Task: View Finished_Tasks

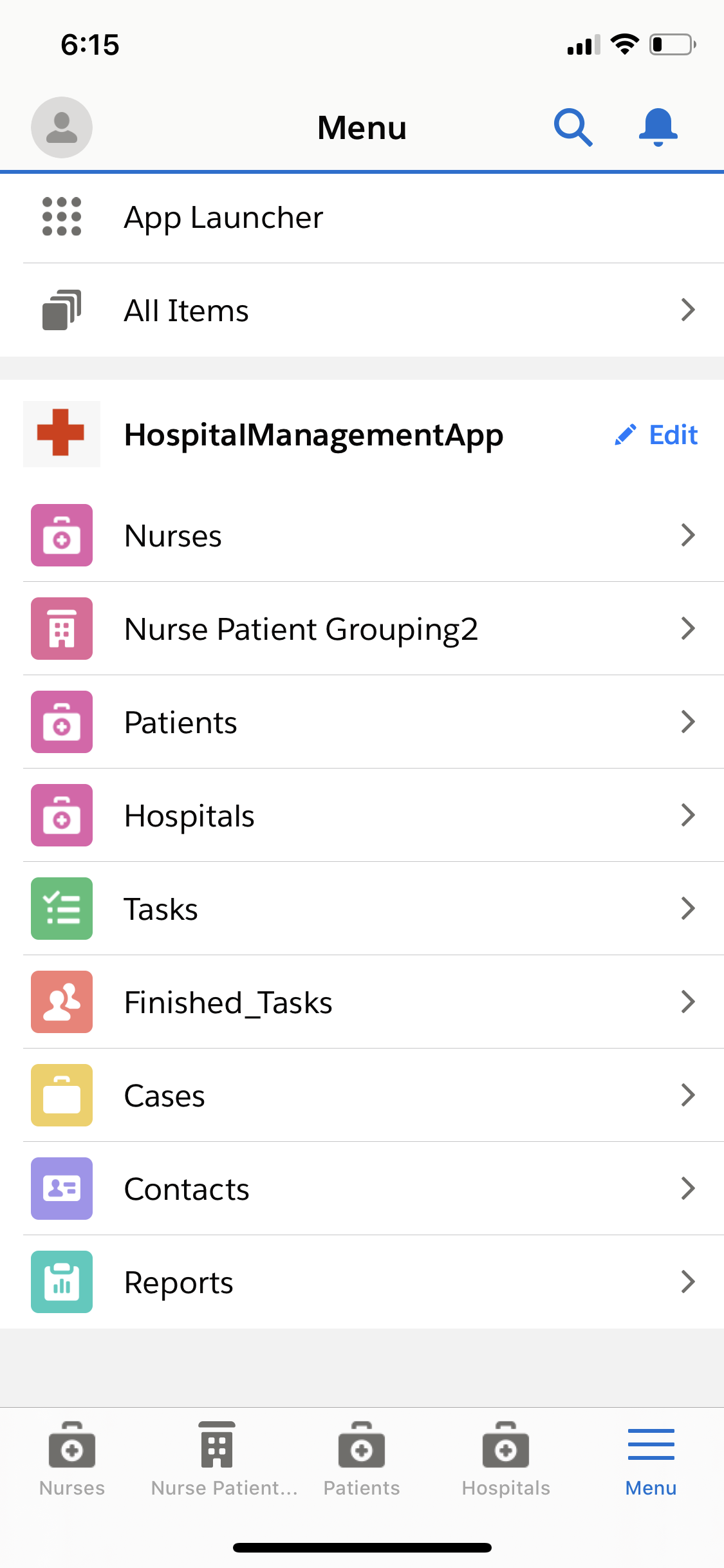Action: (x=360, y=1002)
